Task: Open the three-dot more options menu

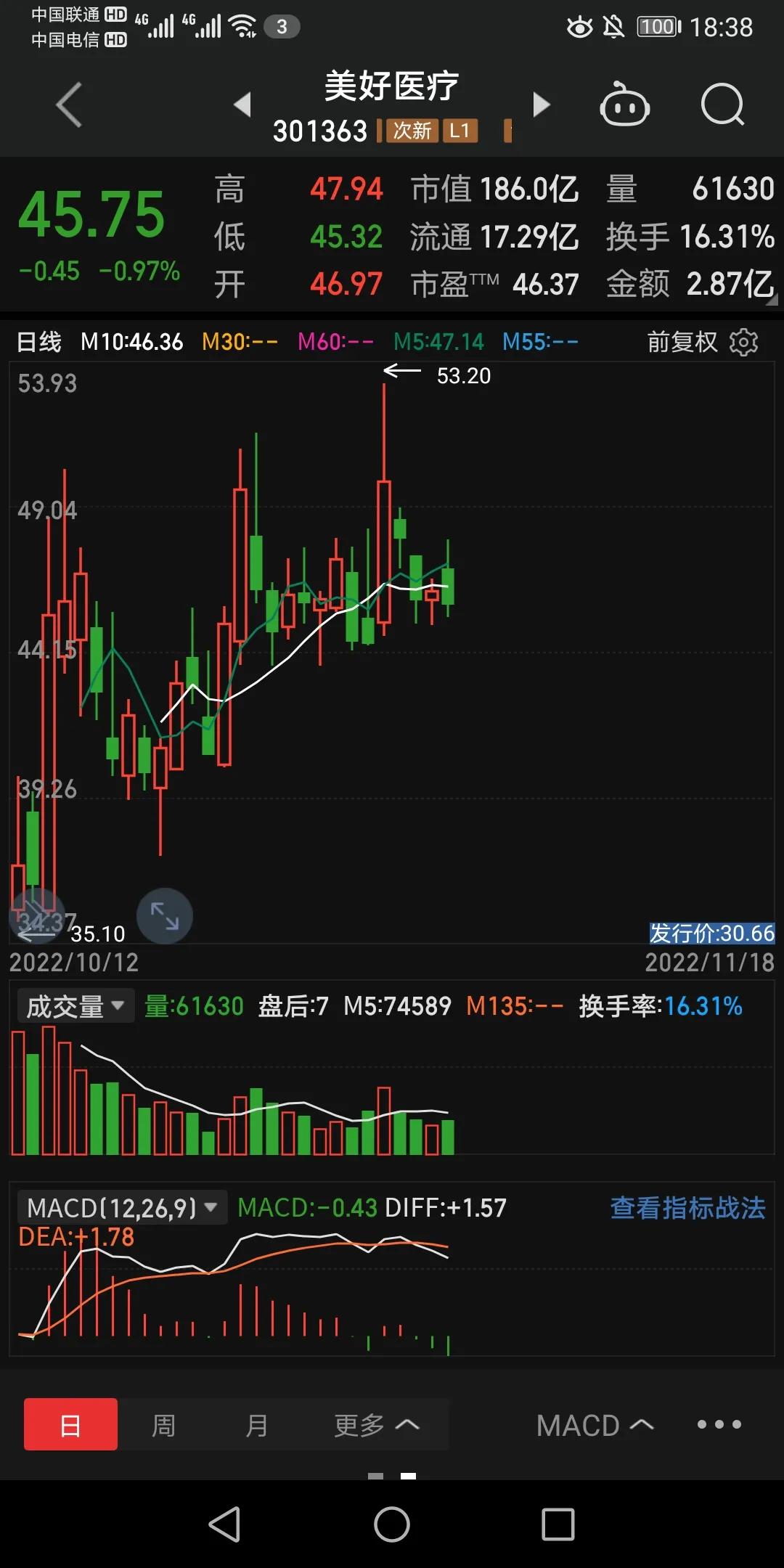Action: pos(719,1424)
